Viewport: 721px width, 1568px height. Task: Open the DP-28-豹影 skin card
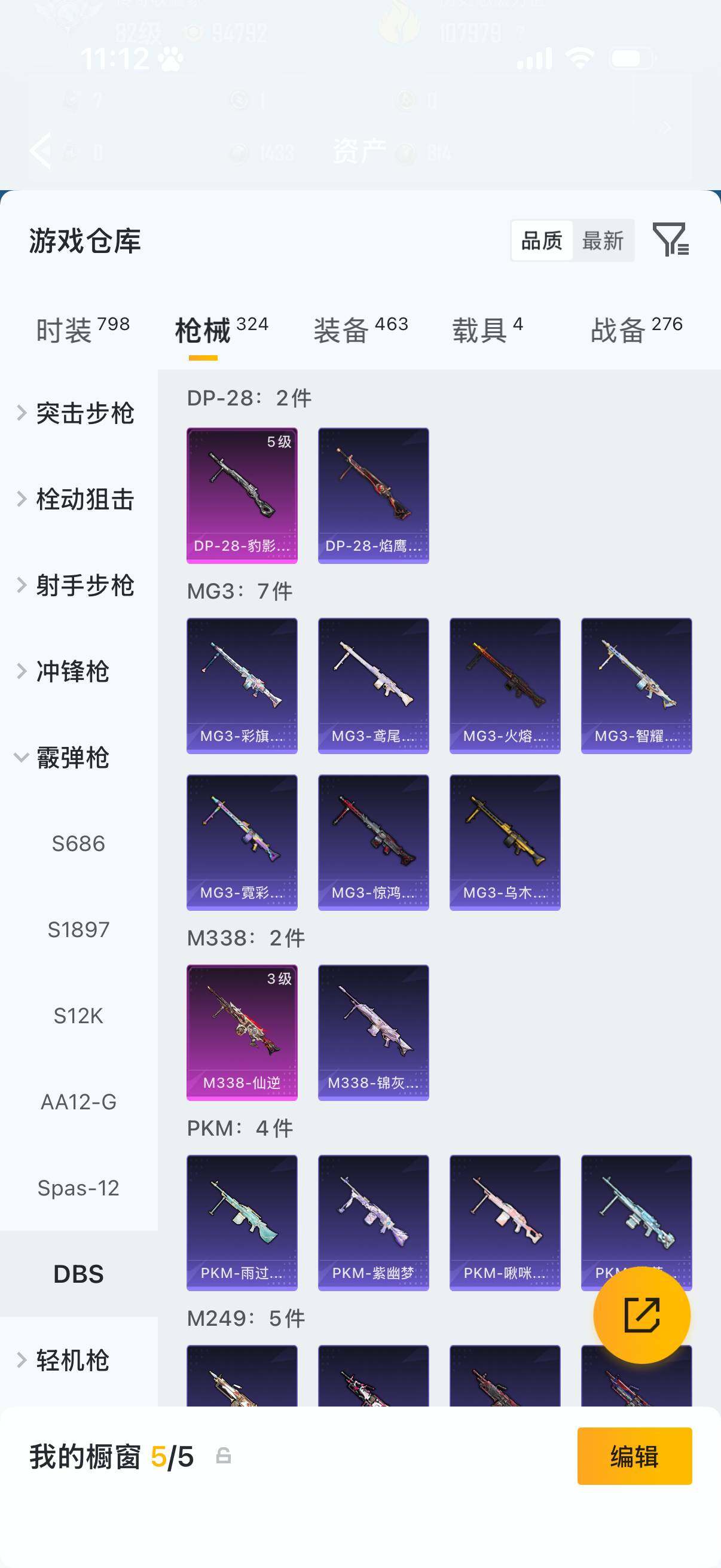[242, 496]
